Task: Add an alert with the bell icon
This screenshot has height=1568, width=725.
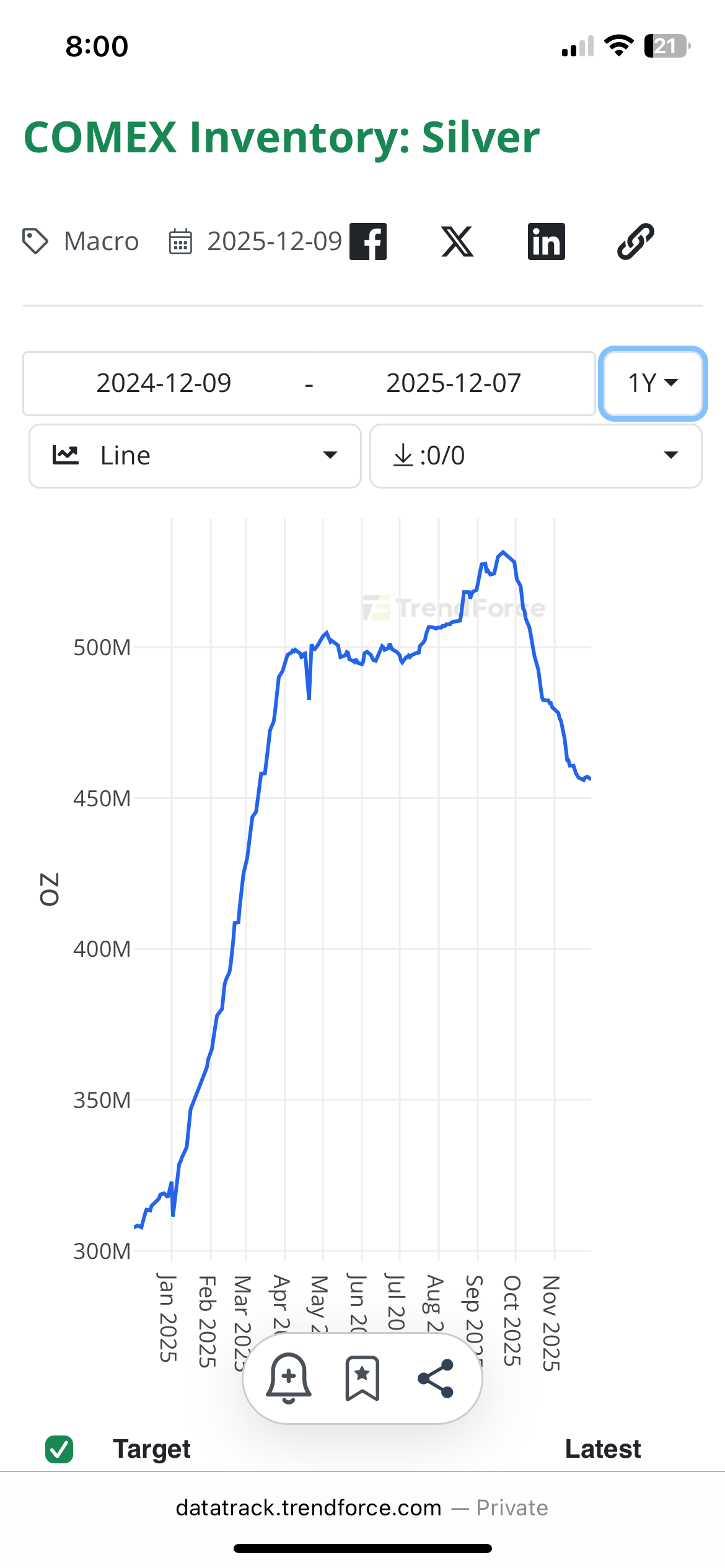Action: (288, 1379)
